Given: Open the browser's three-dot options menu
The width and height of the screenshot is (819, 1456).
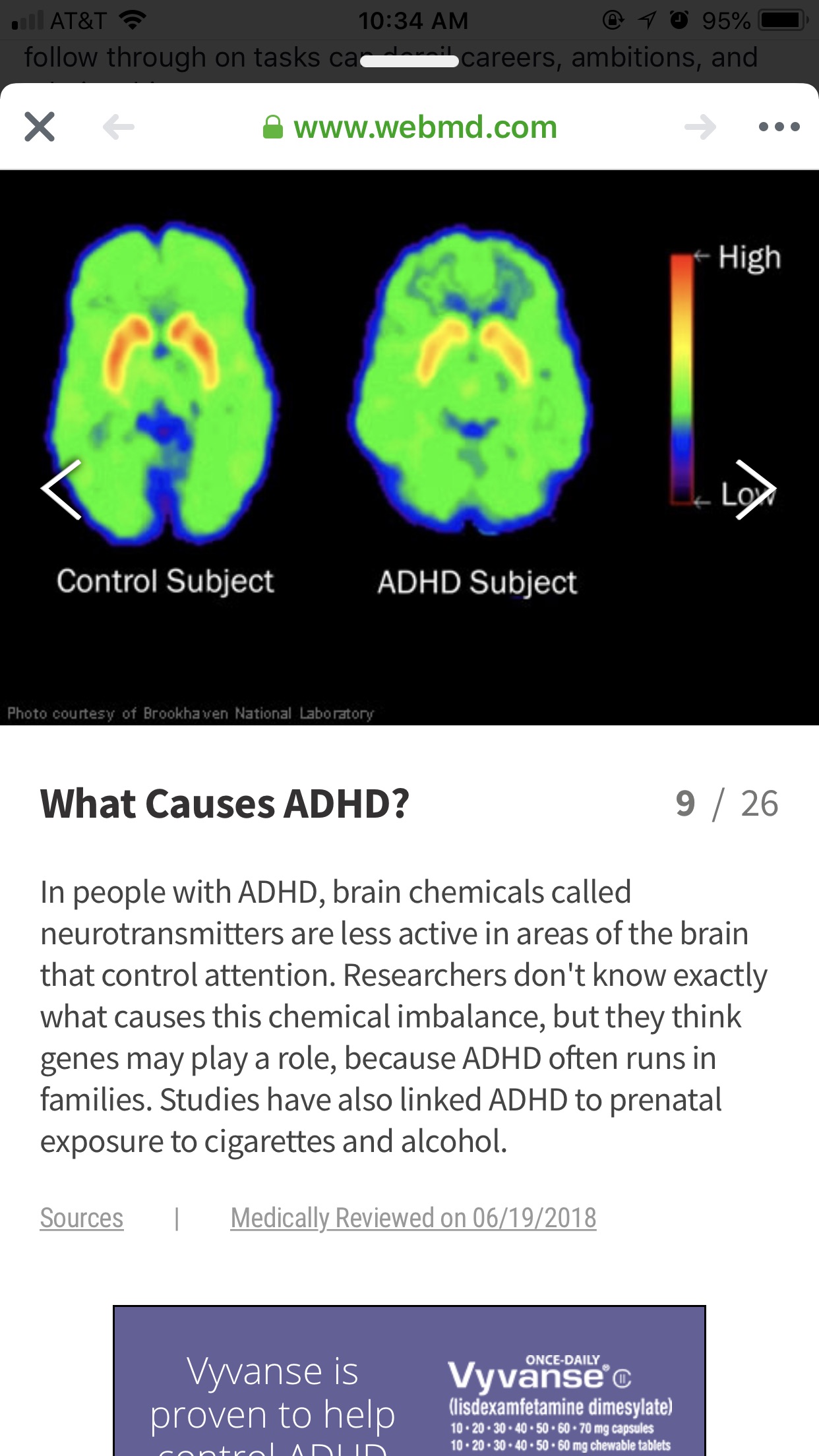Looking at the screenshot, I should click(x=779, y=127).
